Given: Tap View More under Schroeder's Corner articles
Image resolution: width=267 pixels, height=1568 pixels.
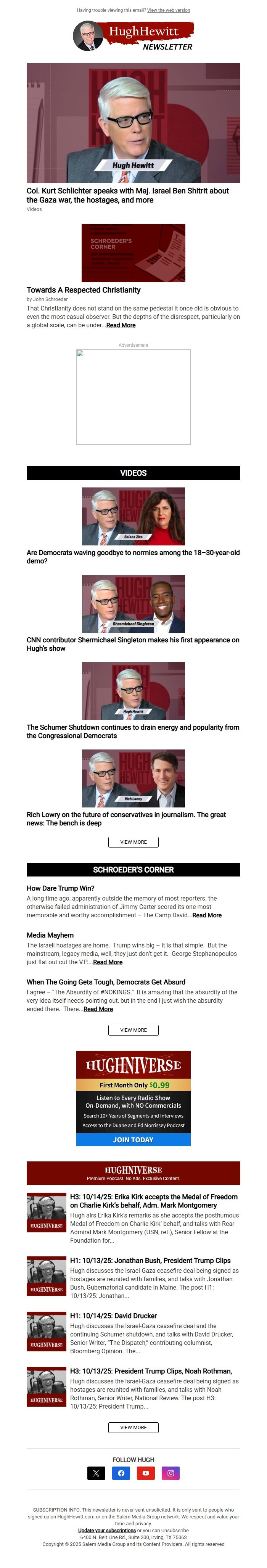Looking at the screenshot, I should (x=133, y=1030).
